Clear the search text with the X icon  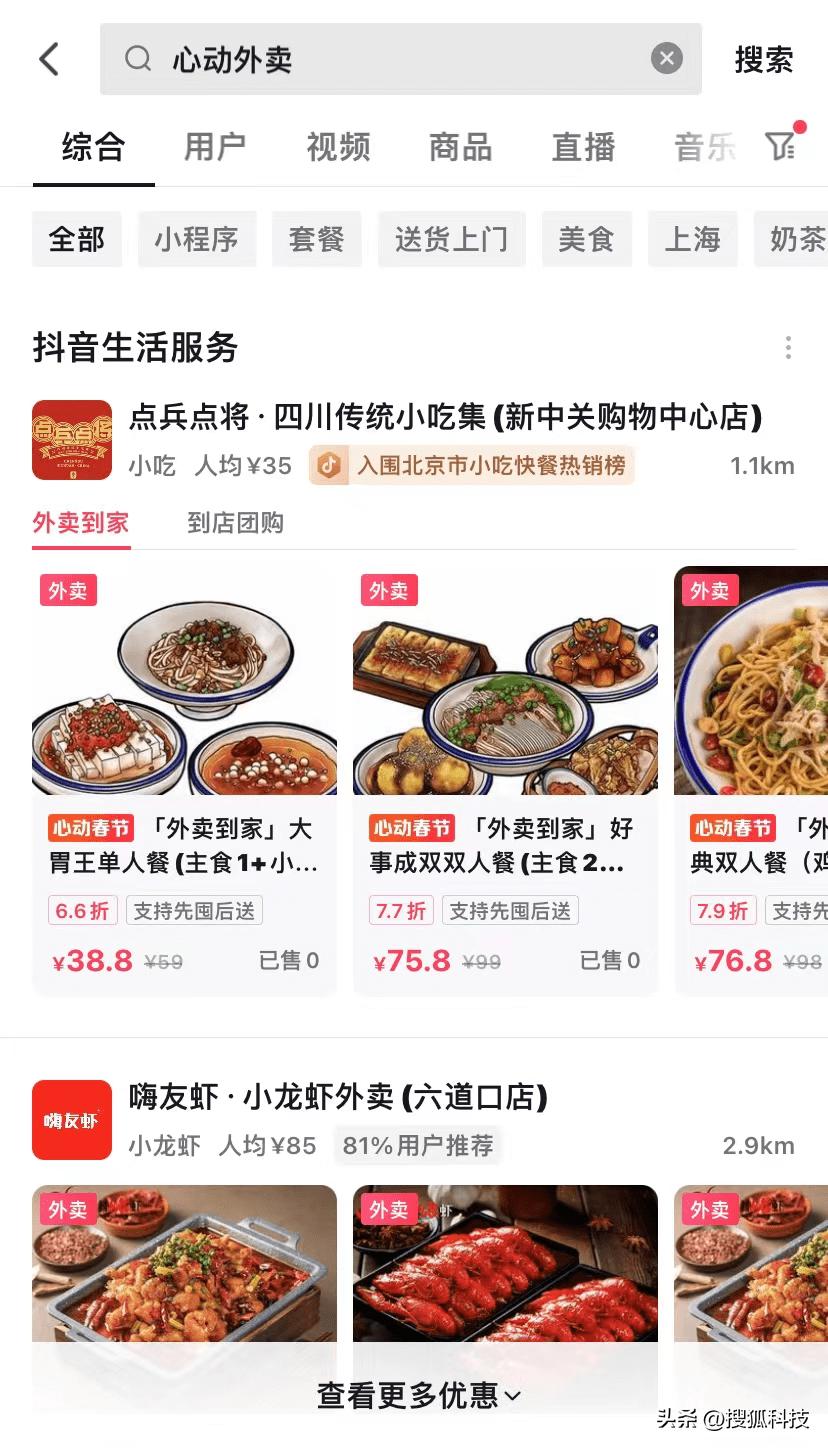click(666, 58)
